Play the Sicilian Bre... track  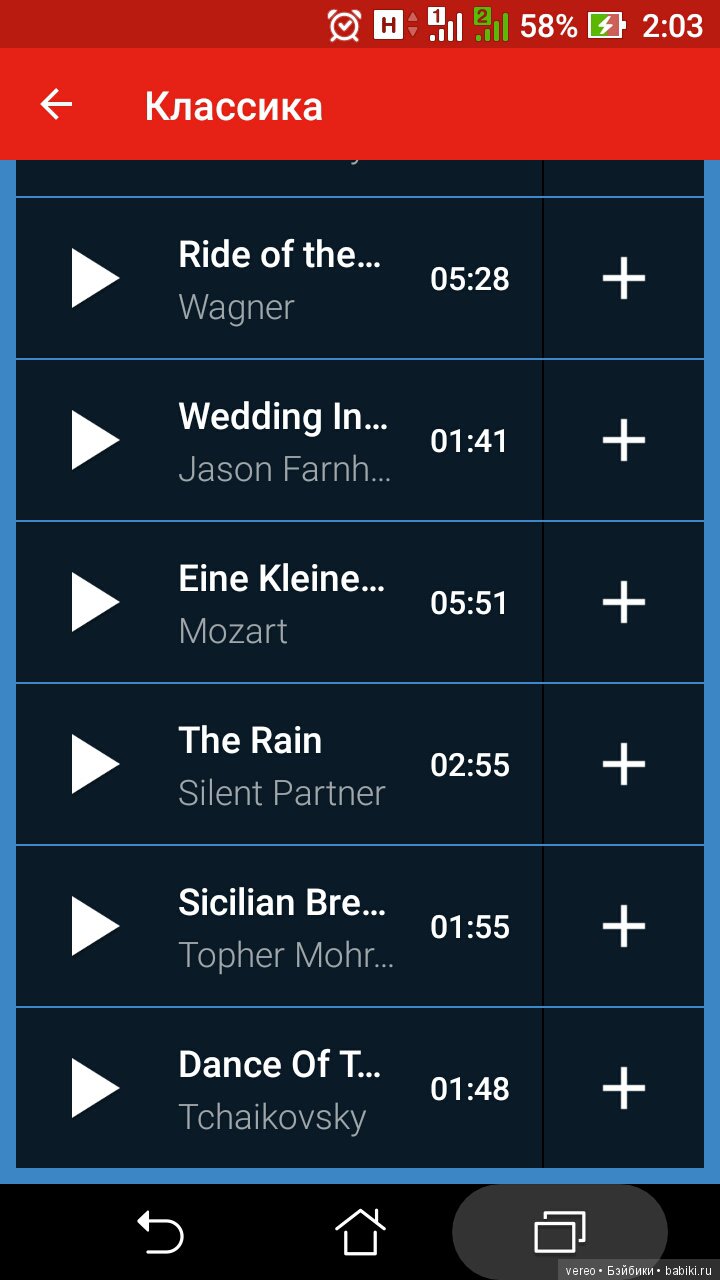click(x=95, y=926)
